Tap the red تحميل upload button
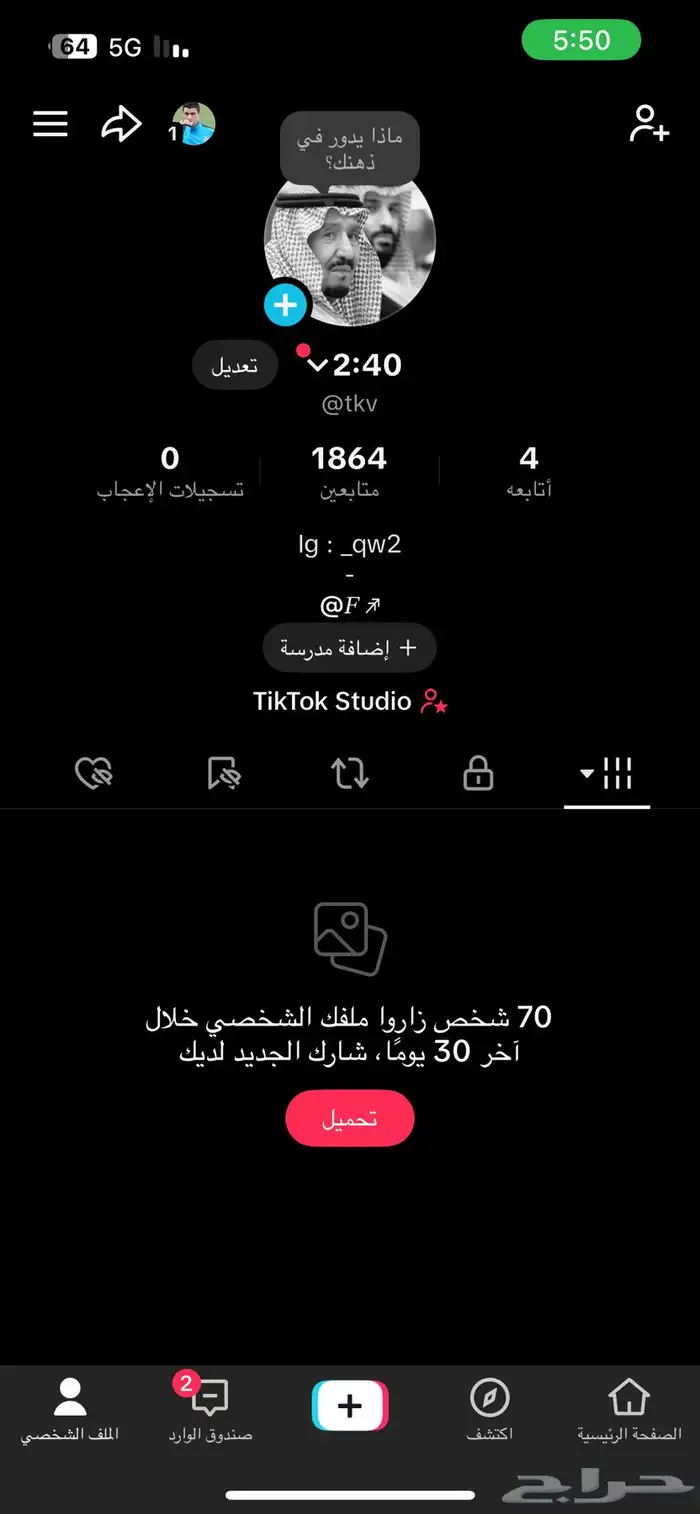The image size is (700, 1514). tap(349, 1118)
